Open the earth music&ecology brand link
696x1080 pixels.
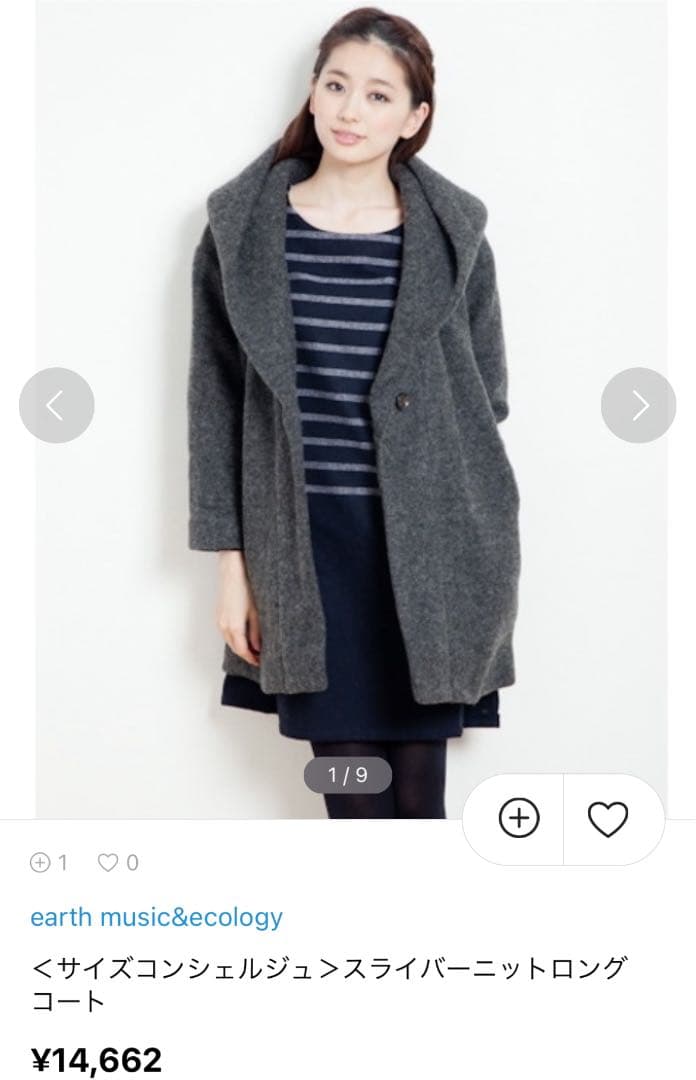point(156,917)
